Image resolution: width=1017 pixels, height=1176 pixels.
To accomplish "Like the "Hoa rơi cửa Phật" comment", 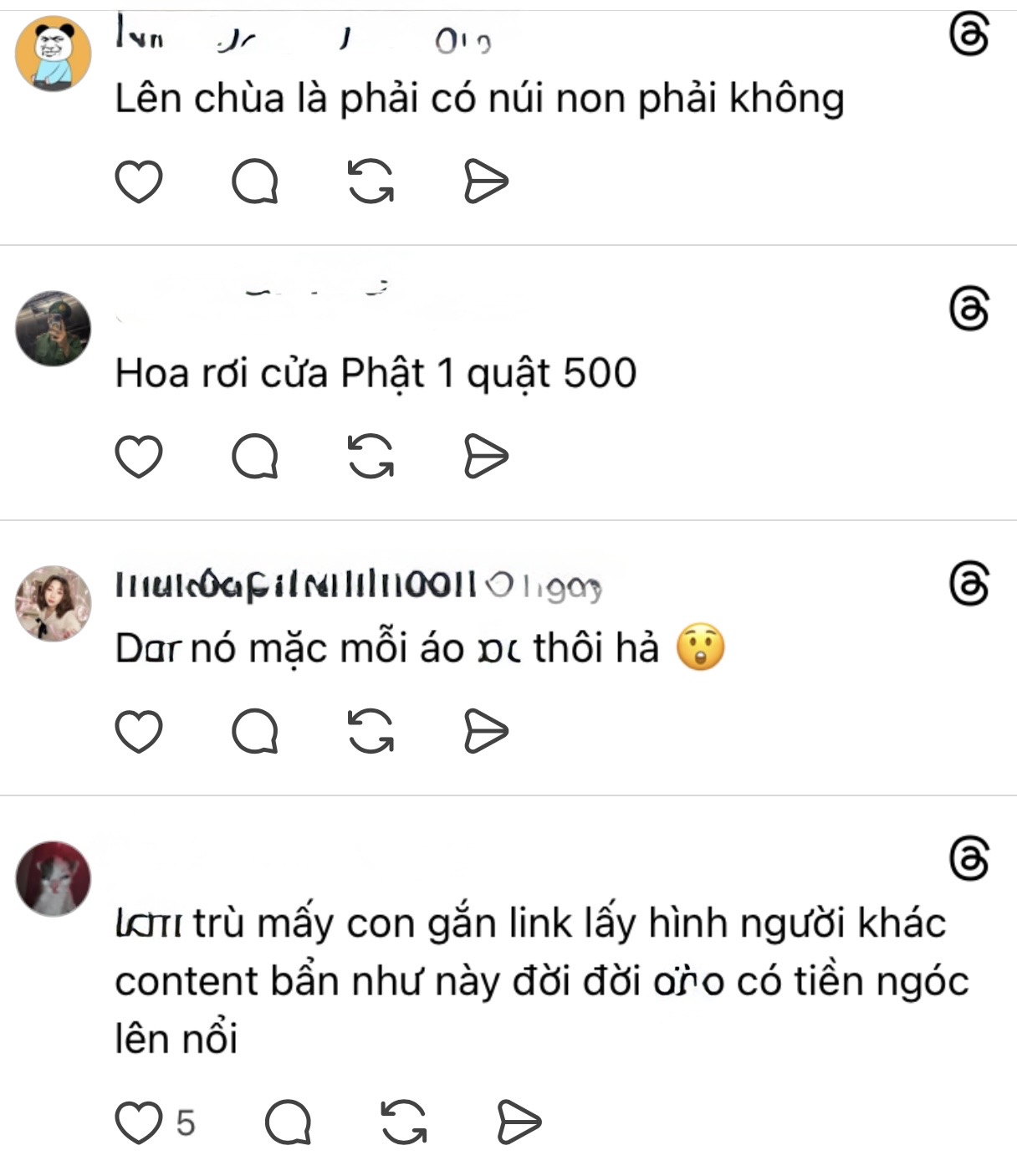I will (x=138, y=457).
